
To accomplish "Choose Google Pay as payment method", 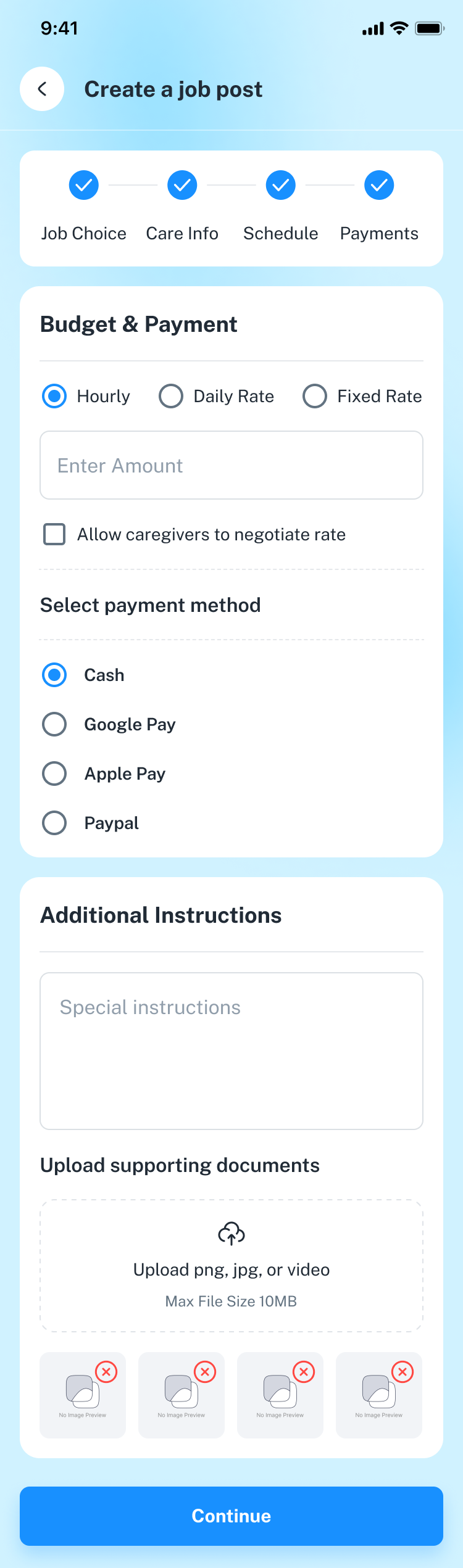I will point(54,724).
